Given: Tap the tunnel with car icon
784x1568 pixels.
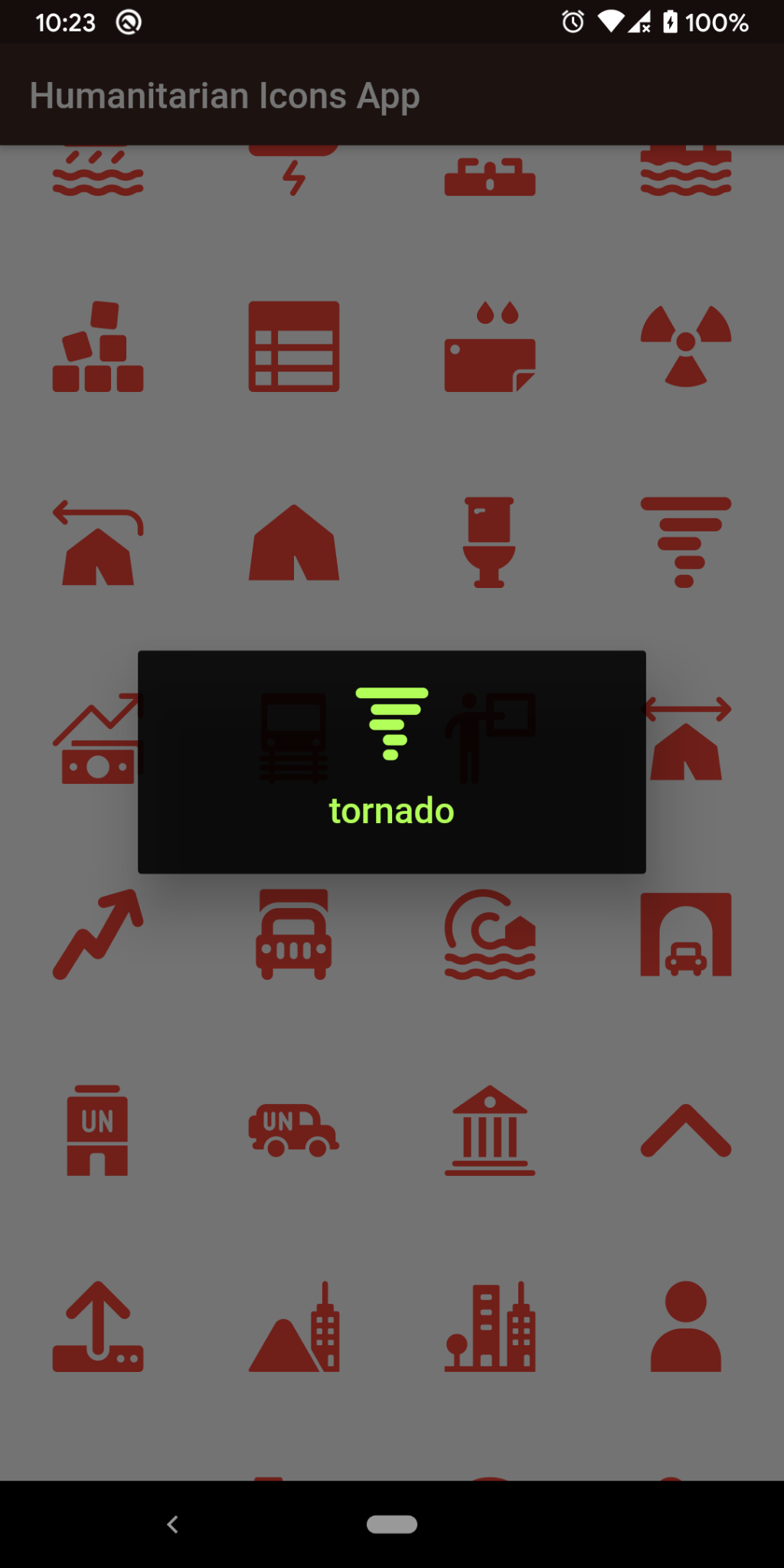Looking at the screenshot, I should pos(686,934).
